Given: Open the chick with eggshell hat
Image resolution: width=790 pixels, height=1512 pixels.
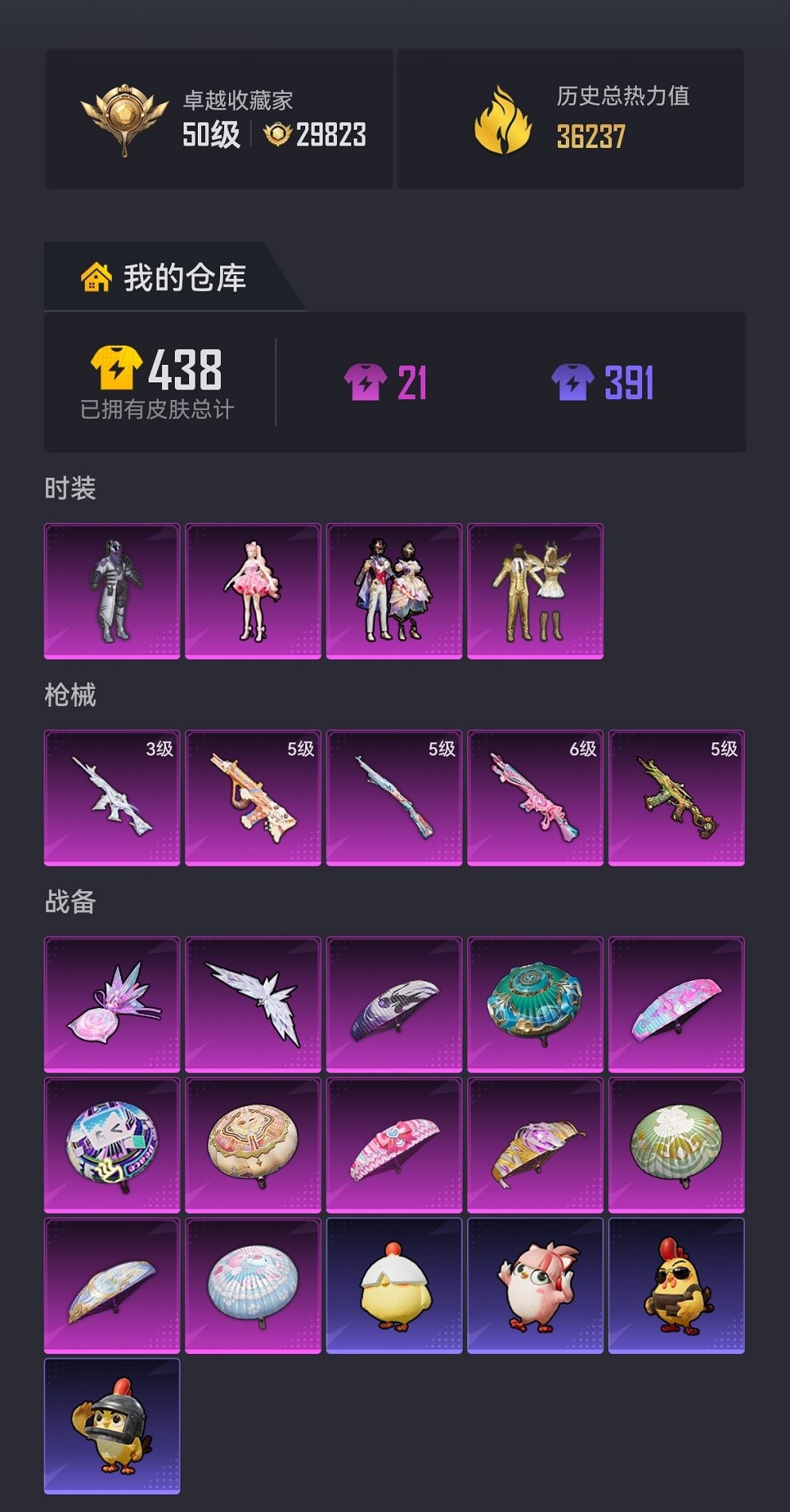Looking at the screenshot, I should pos(394,1285).
